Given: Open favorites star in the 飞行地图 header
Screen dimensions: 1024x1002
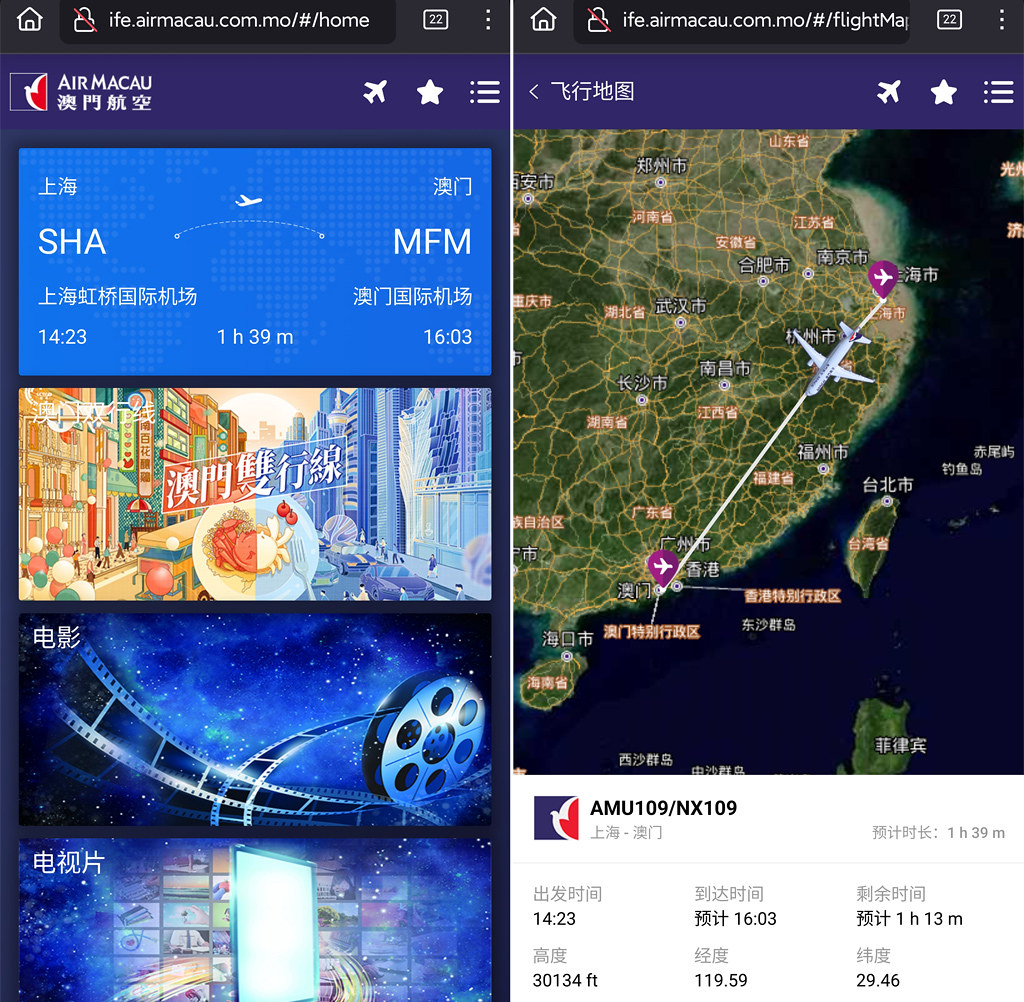Looking at the screenshot, I should (943, 92).
